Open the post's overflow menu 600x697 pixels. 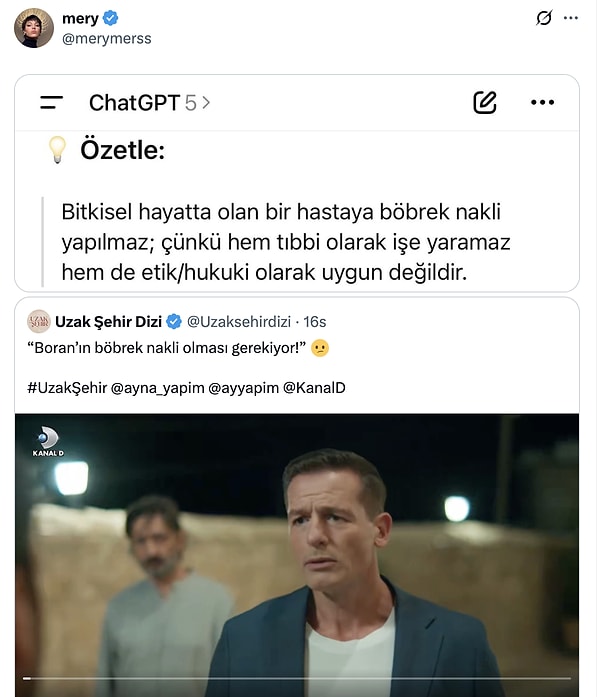[x=571, y=18]
